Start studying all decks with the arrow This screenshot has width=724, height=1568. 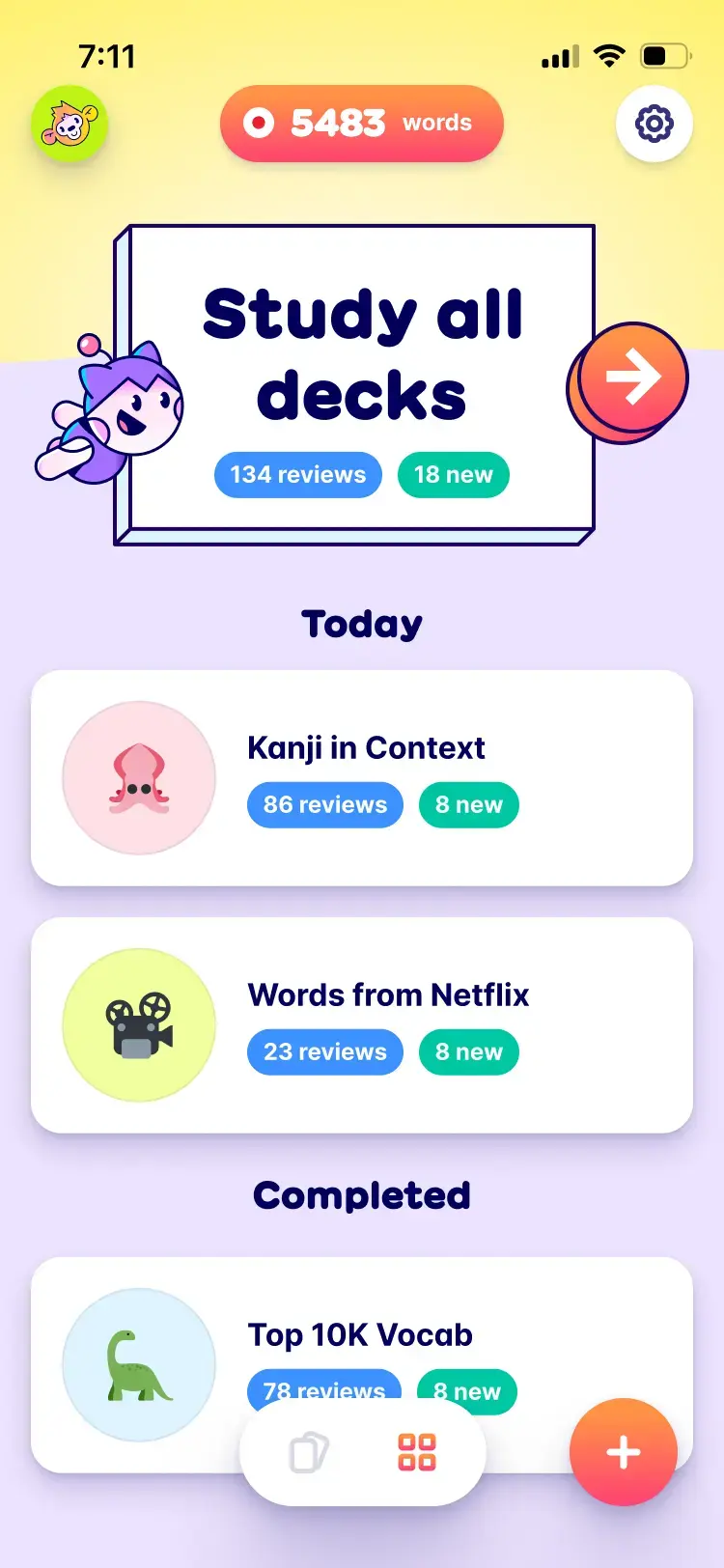(x=631, y=378)
